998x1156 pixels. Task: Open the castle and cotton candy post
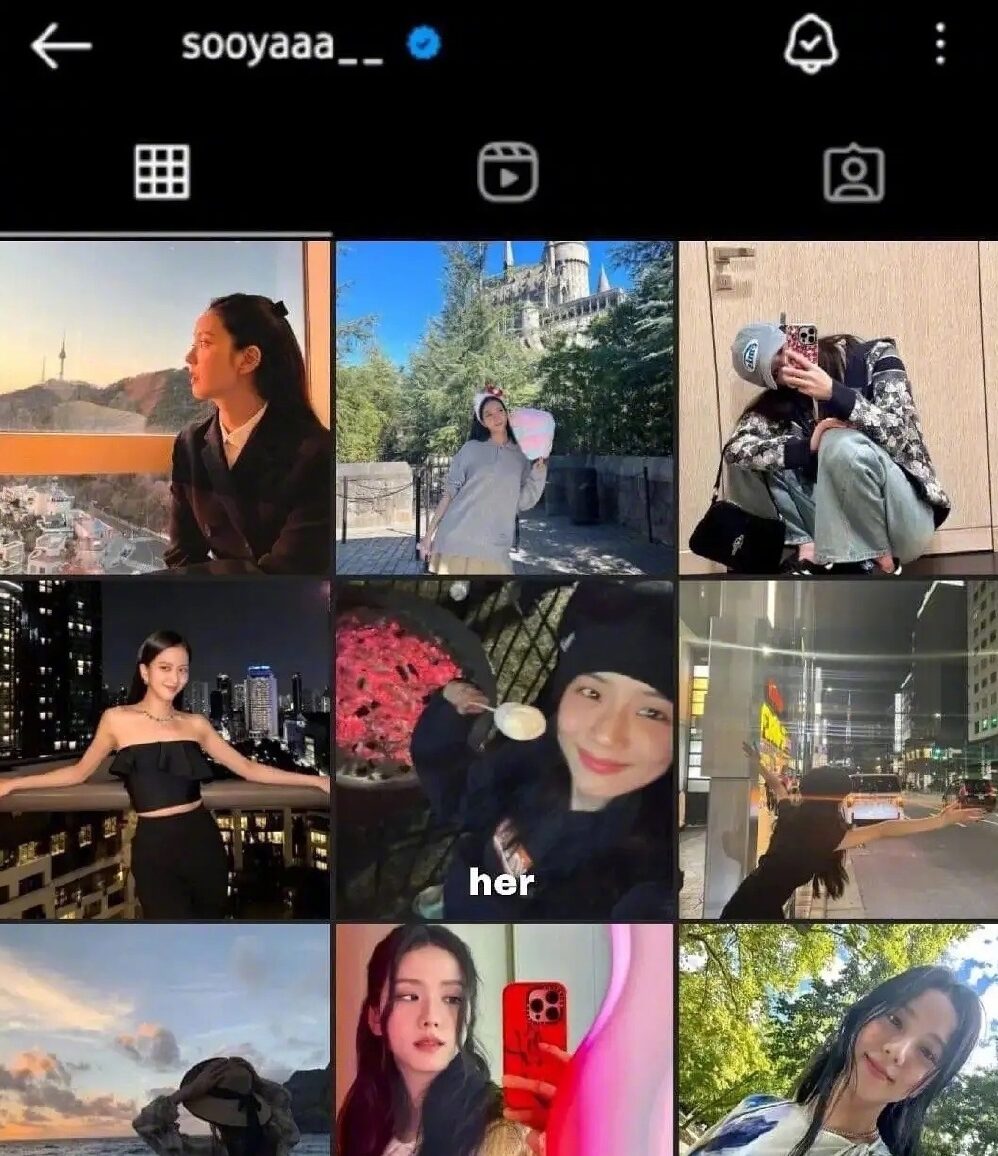coord(505,407)
